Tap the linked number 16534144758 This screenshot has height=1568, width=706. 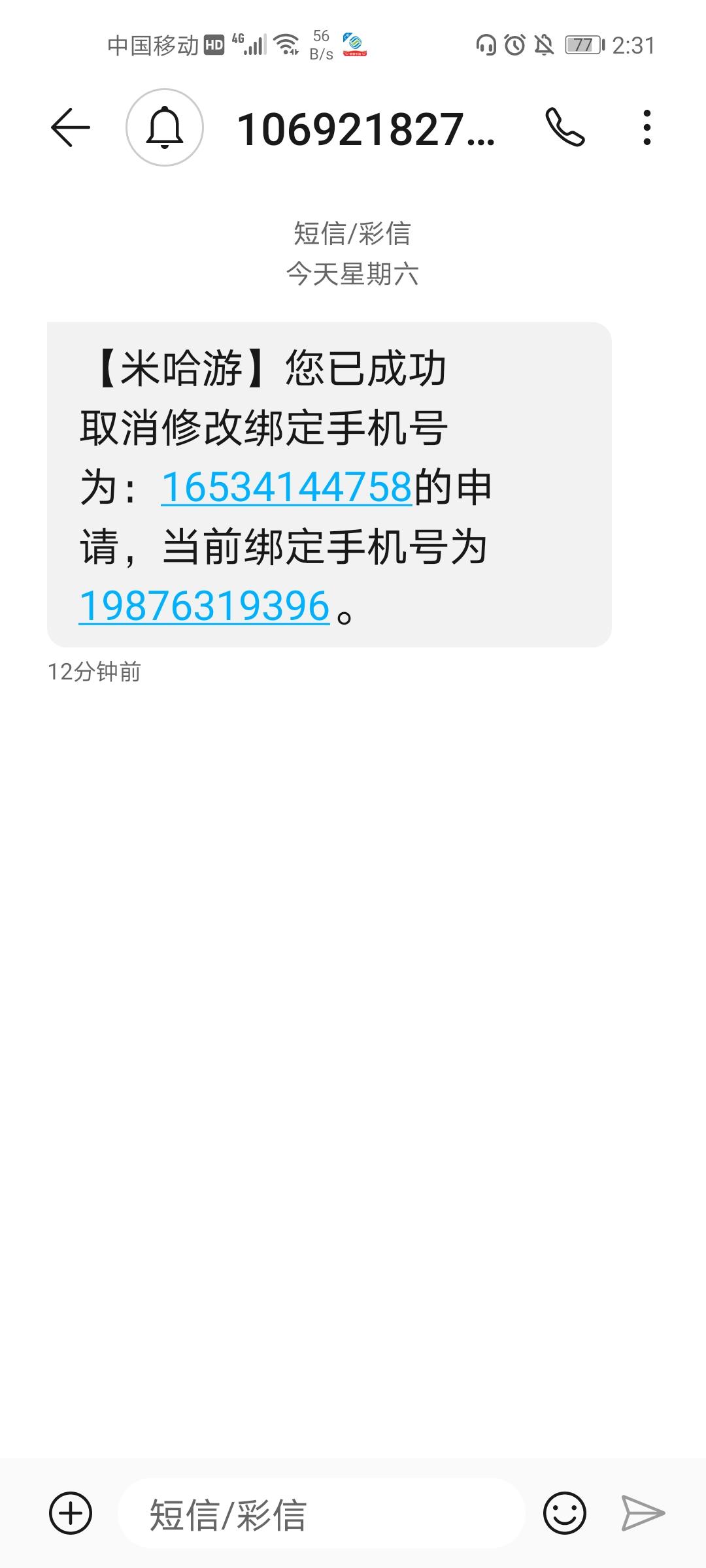coord(286,487)
